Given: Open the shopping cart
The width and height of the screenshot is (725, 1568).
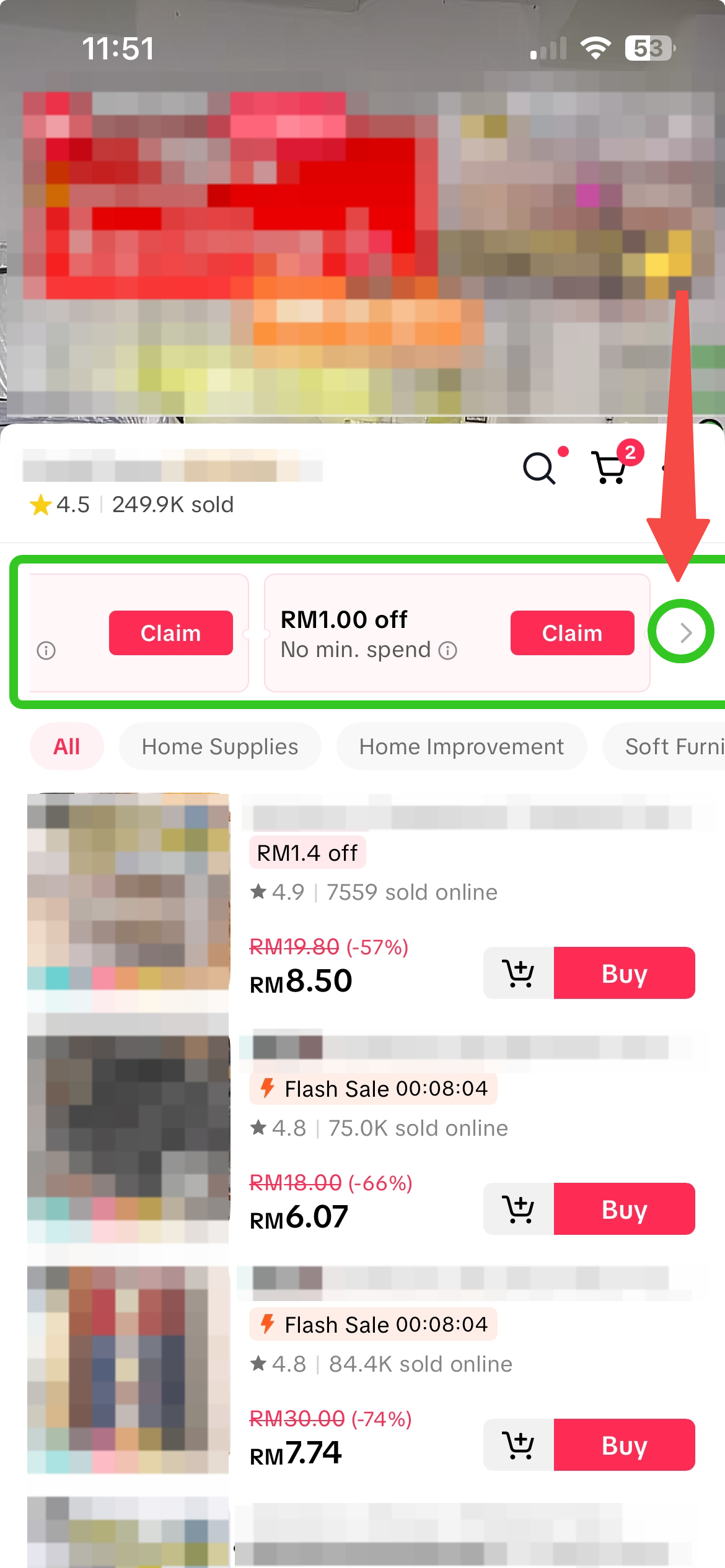Looking at the screenshot, I should coord(610,468).
